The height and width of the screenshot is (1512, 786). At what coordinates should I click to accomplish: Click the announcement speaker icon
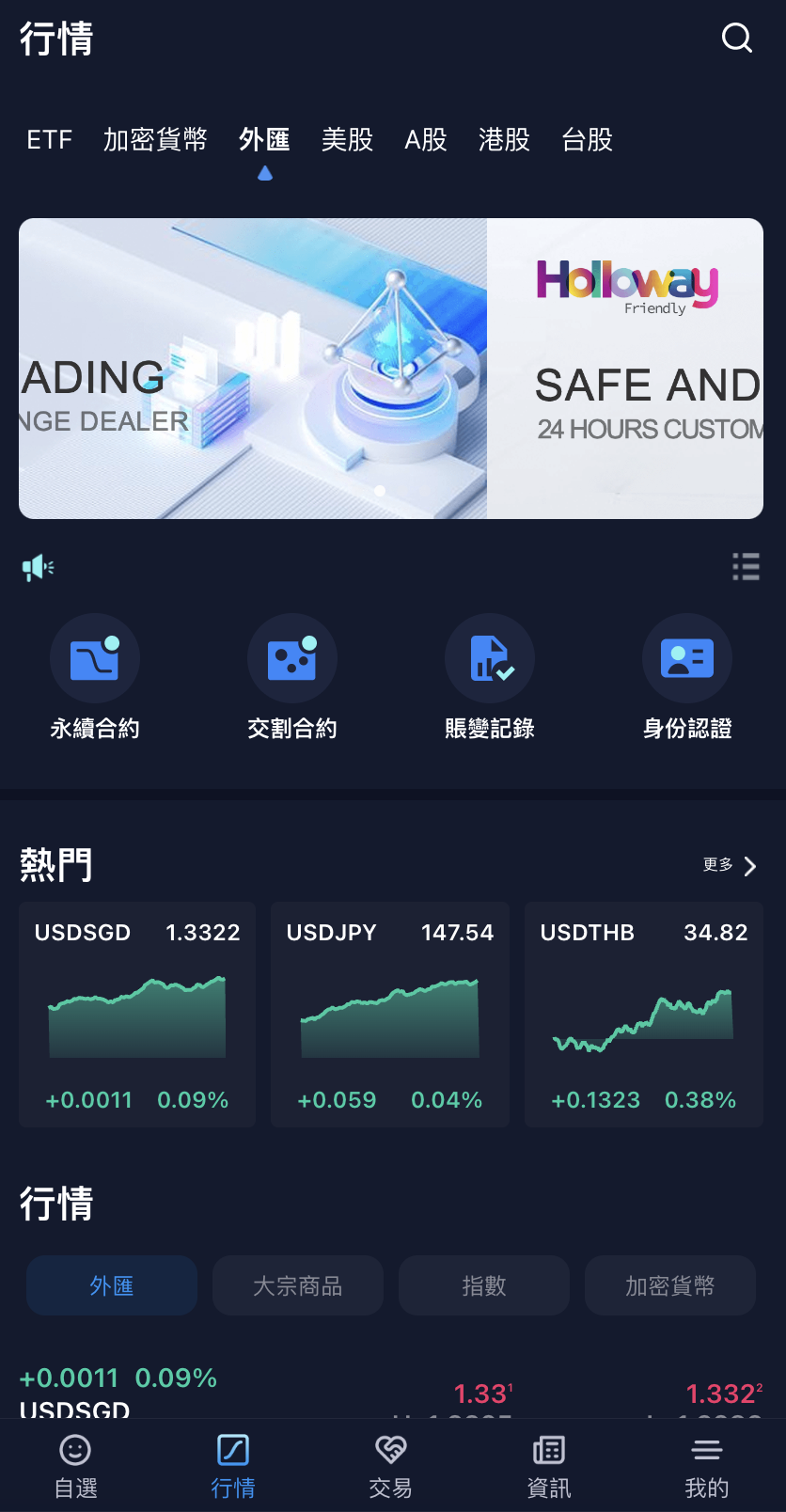(x=36, y=566)
